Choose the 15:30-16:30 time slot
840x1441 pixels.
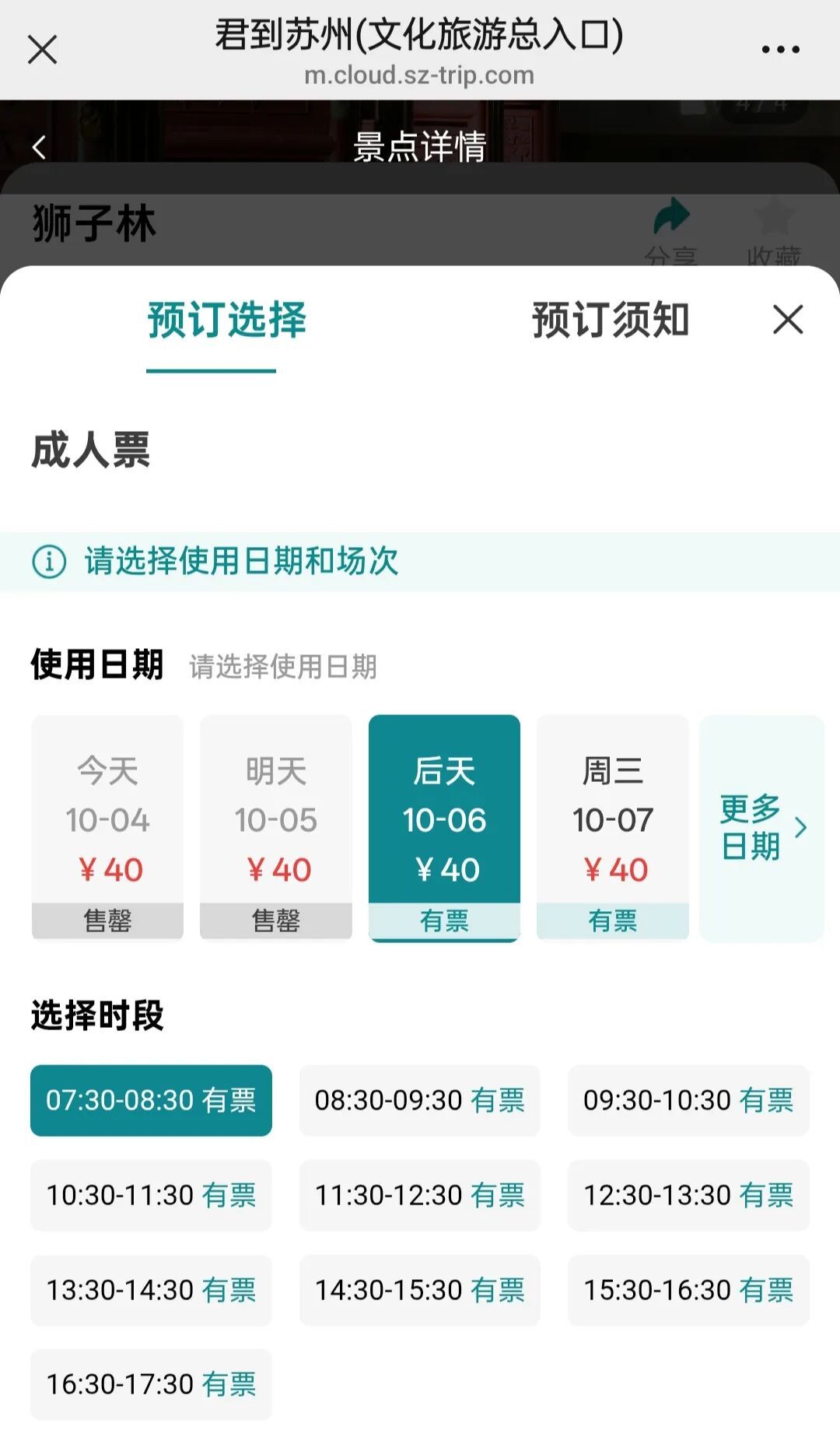click(688, 1290)
